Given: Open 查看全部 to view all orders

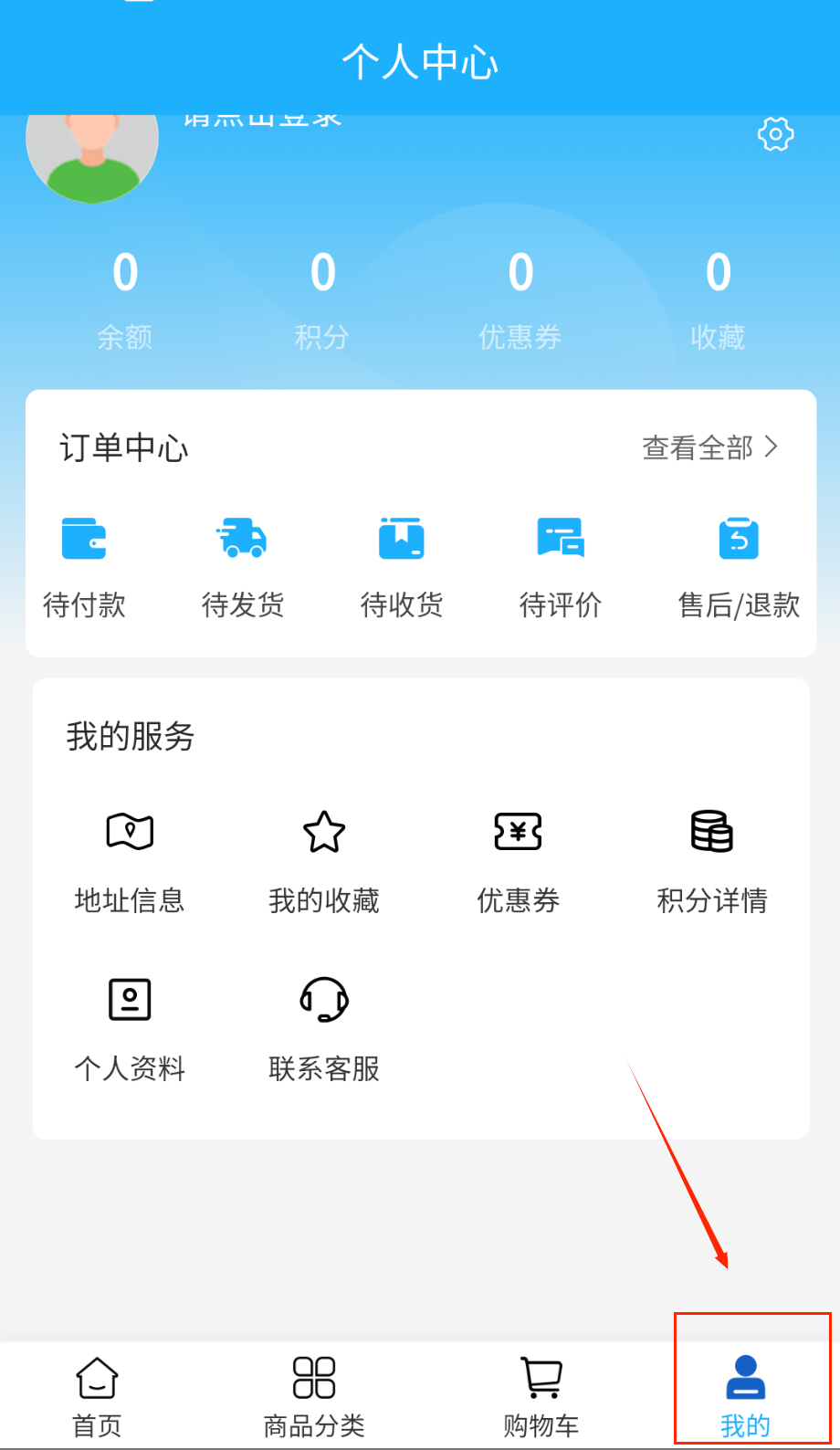Looking at the screenshot, I should coord(709,447).
